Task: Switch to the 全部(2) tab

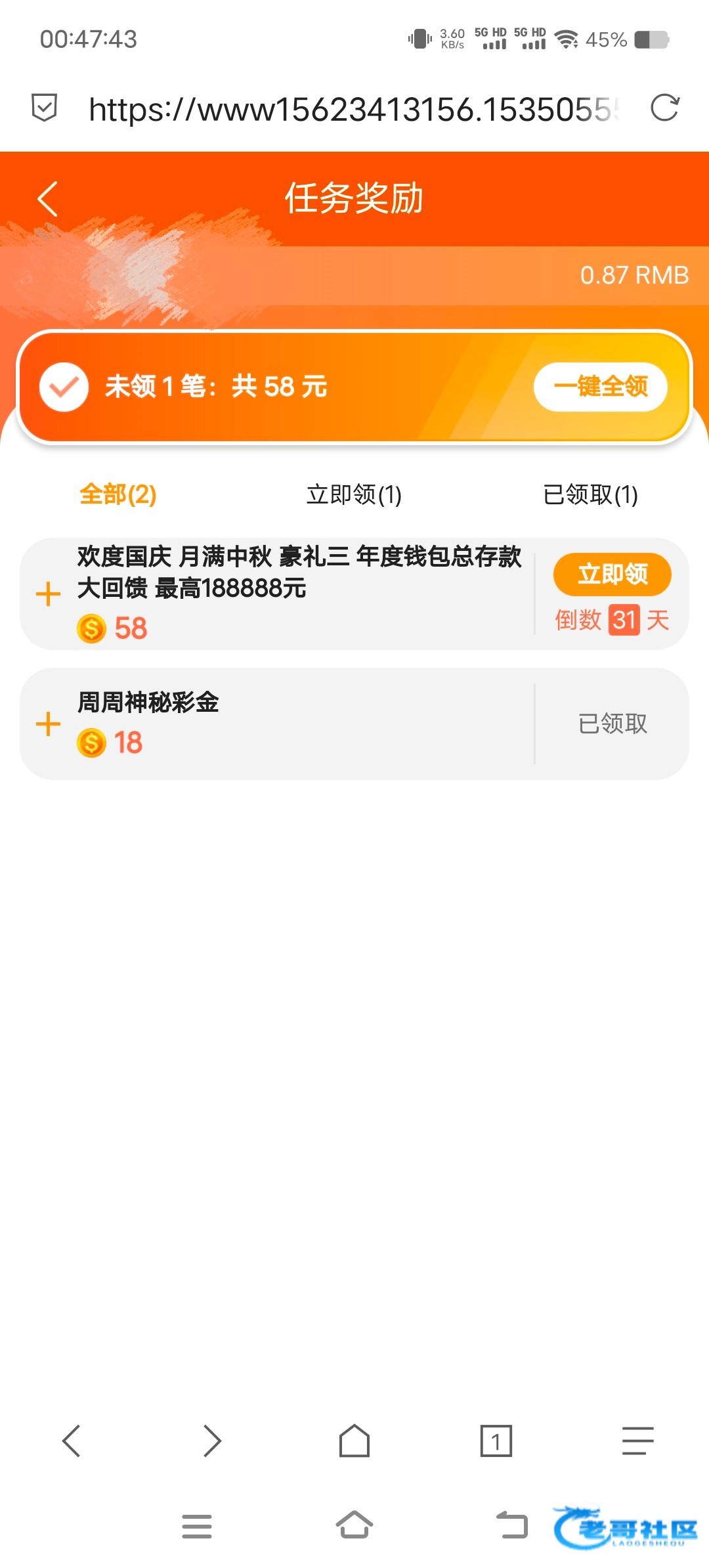Action: click(x=118, y=494)
